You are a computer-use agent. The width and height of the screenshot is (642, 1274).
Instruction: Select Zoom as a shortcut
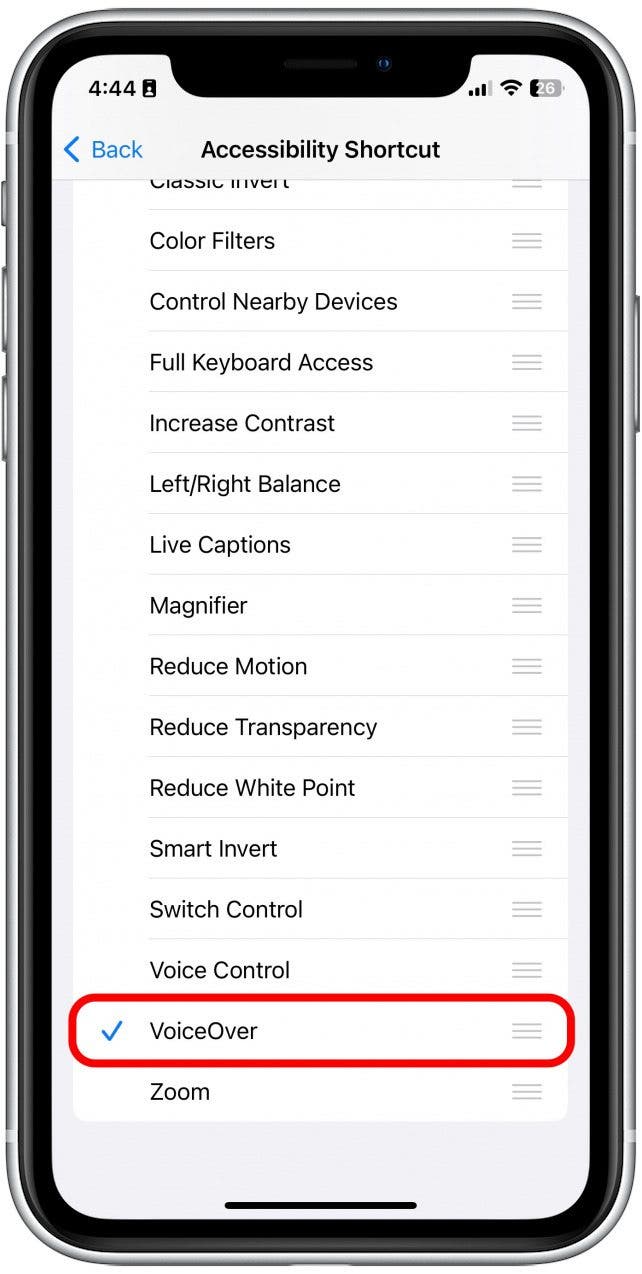click(x=180, y=1092)
